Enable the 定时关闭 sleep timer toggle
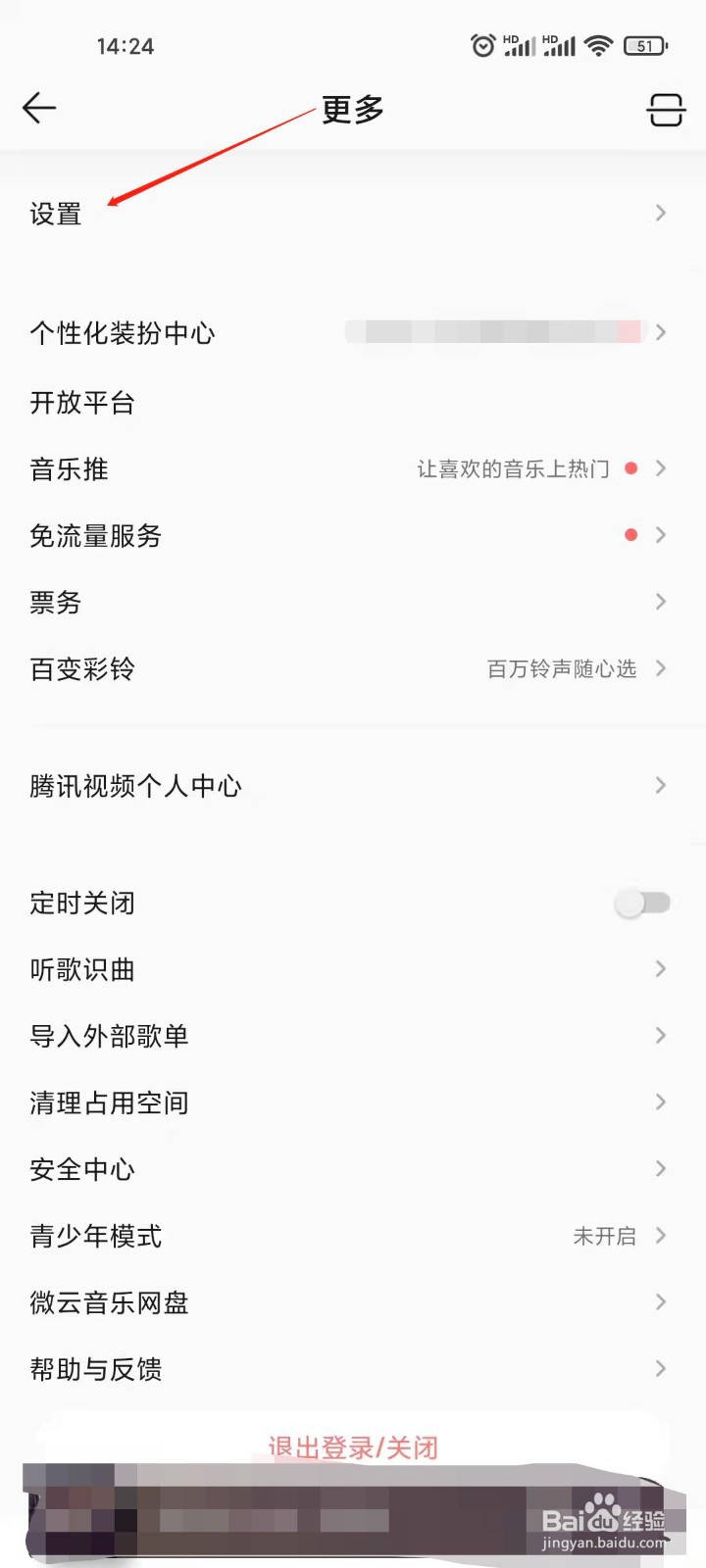 coord(642,903)
